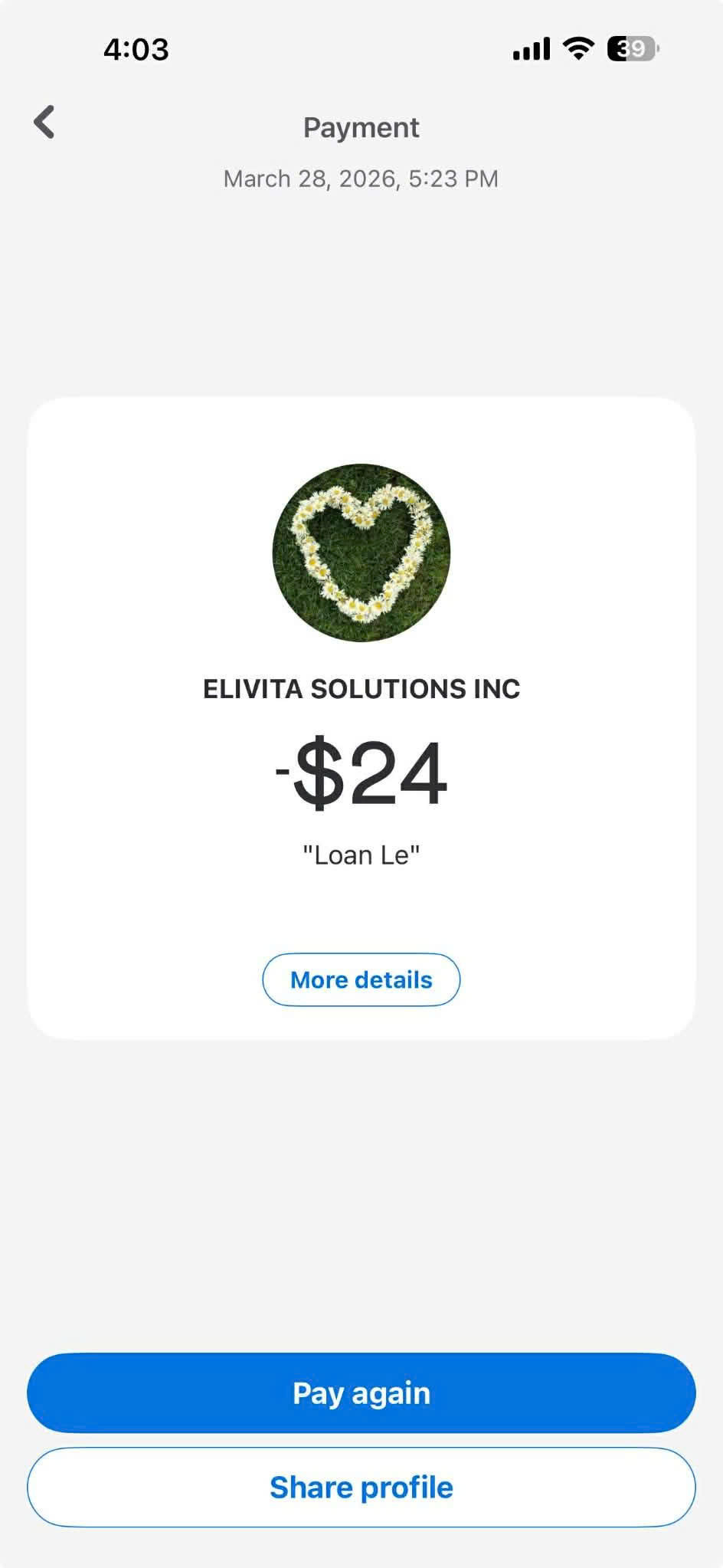Go back from the Payment screen
The height and width of the screenshot is (1568, 723).
[44, 123]
